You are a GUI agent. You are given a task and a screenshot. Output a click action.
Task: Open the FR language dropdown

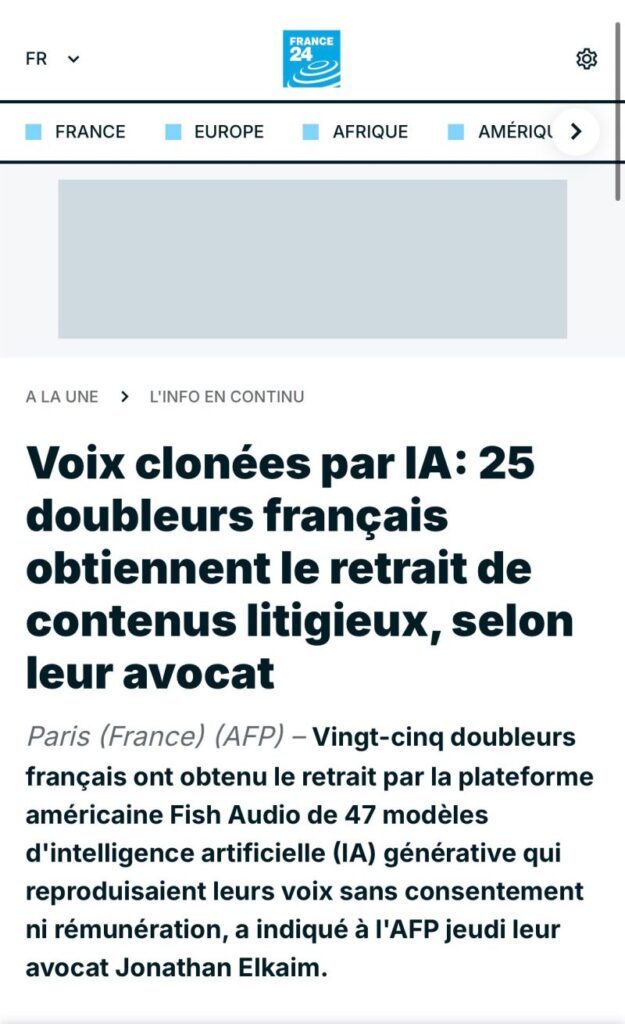52,59
